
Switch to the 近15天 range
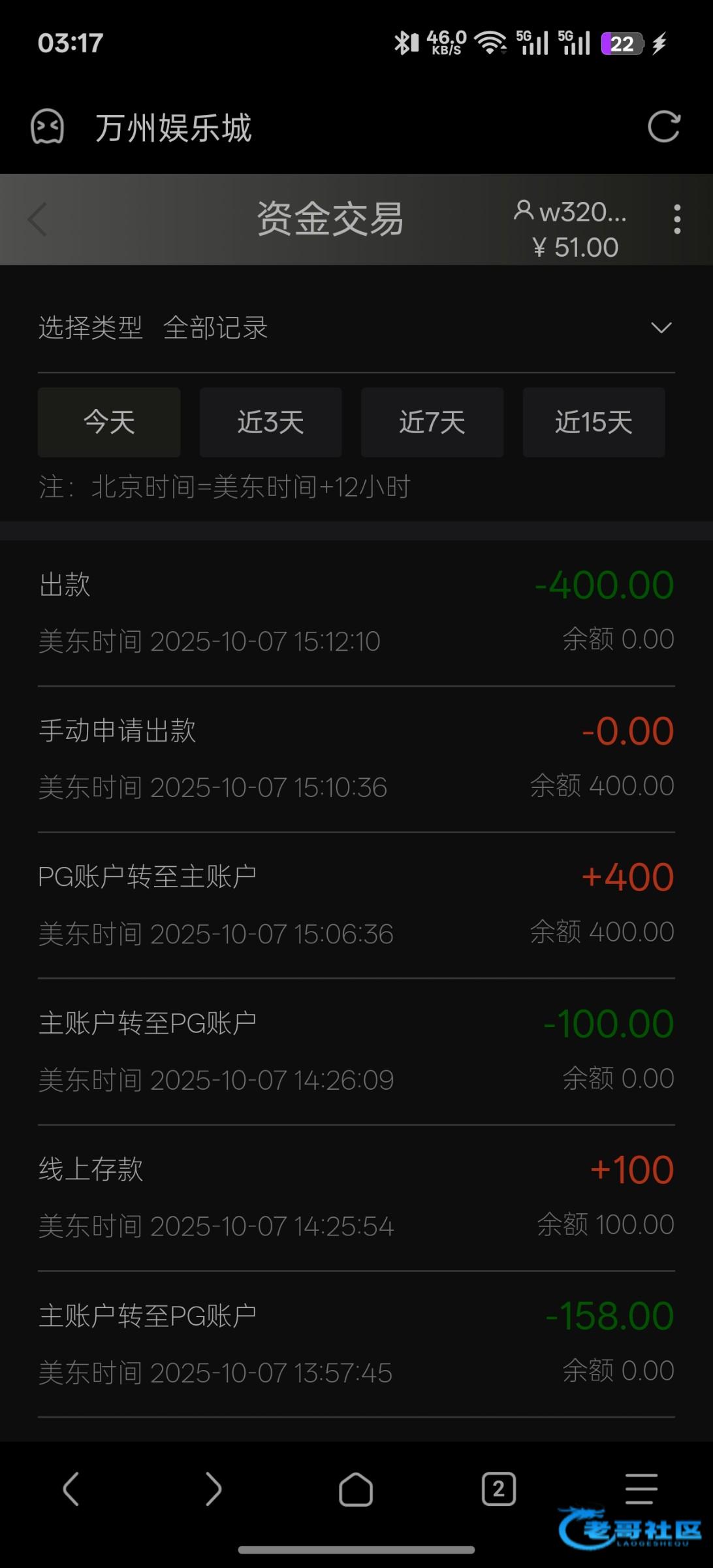click(x=594, y=422)
